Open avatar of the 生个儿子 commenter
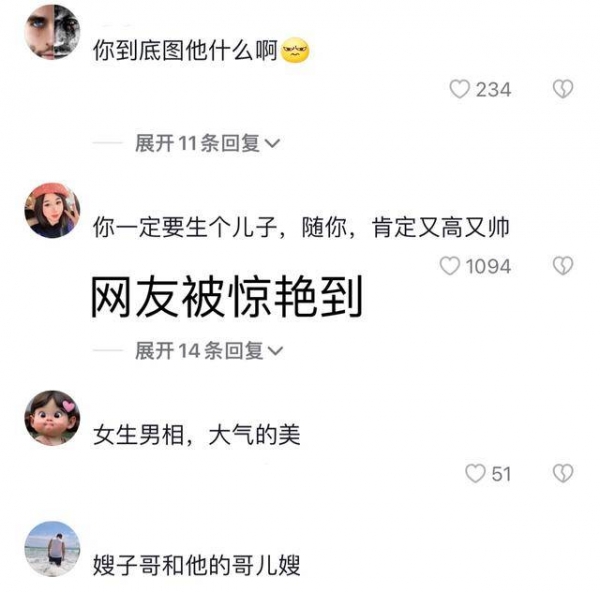Viewport: 600px width, 592px height. pyautogui.click(x=52, y=210)
